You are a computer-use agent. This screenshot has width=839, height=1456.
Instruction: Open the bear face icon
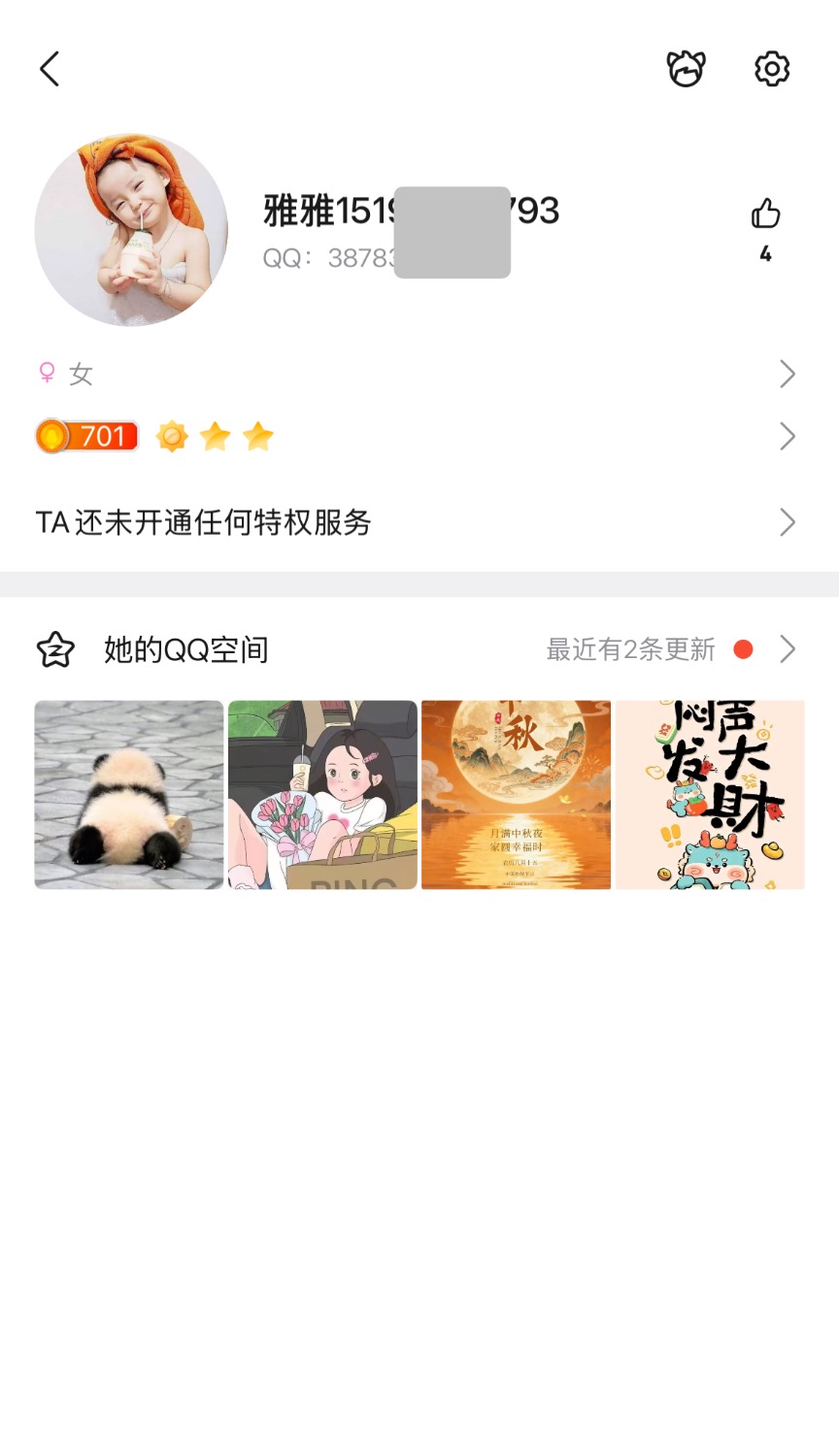coord(686,69)
